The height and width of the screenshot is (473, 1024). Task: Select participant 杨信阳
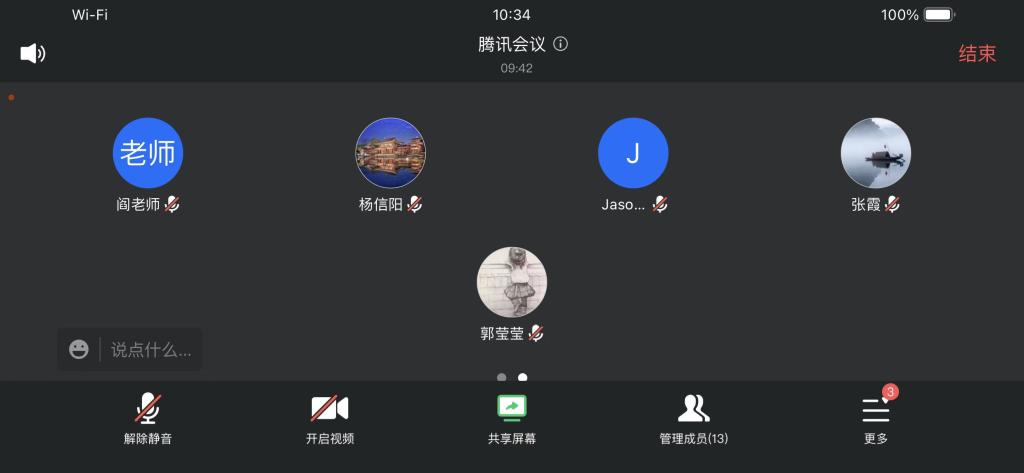391,153
